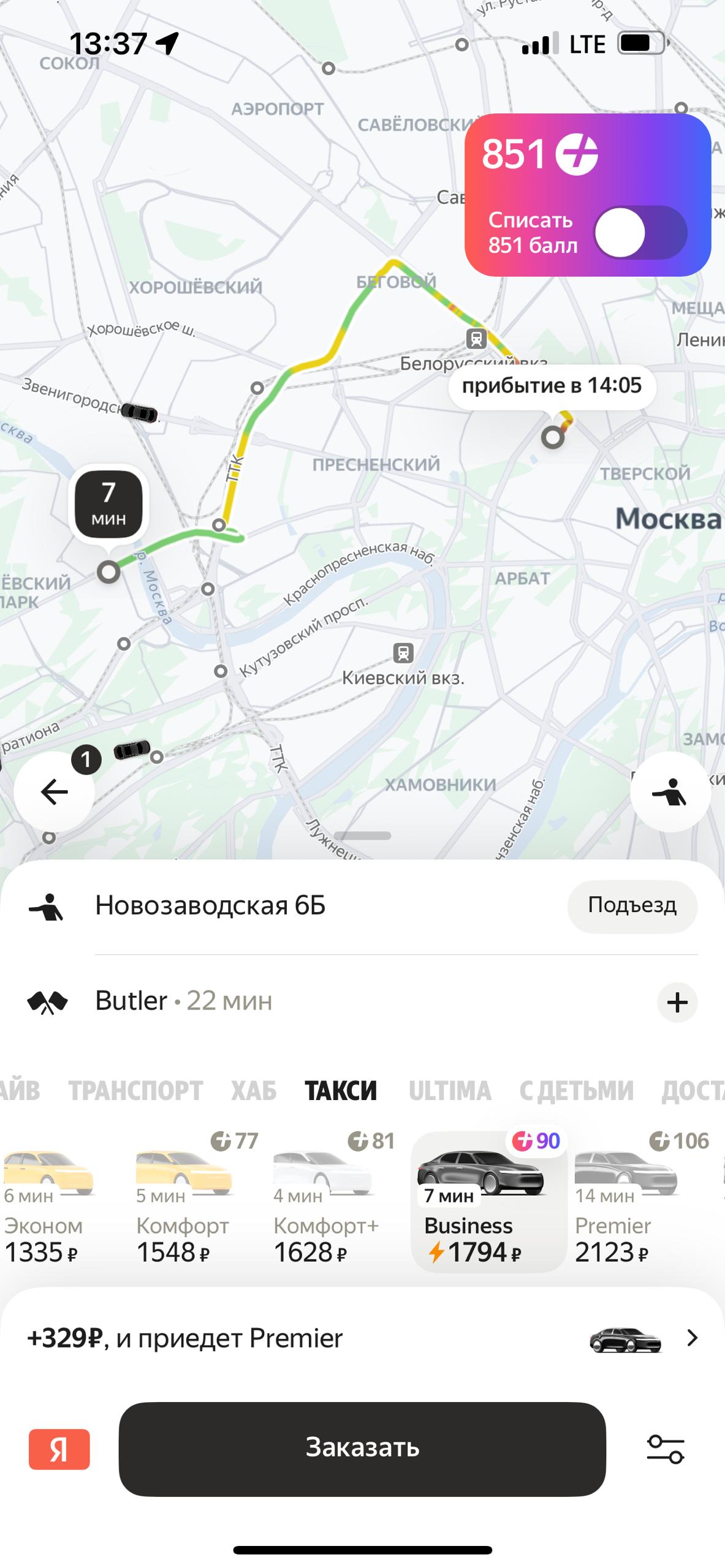
Task: Tap Заказать to order the taxi
Action: [362, 1449]
